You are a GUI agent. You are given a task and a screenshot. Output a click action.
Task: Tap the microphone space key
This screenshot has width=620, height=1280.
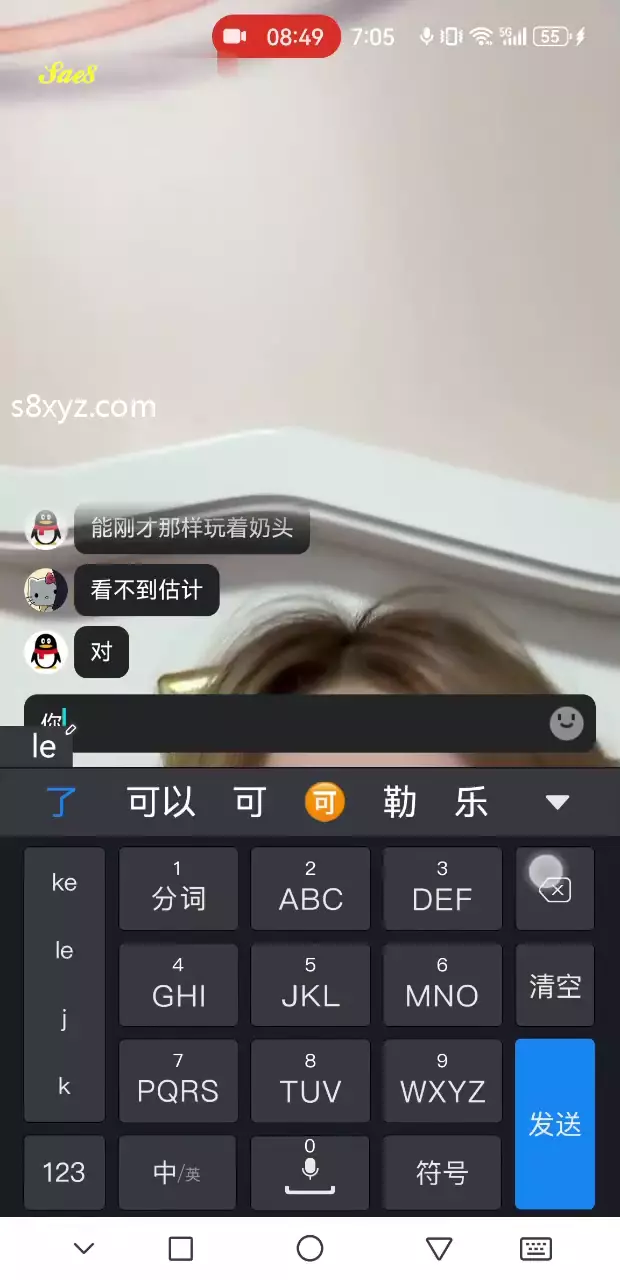point(310,1172)
